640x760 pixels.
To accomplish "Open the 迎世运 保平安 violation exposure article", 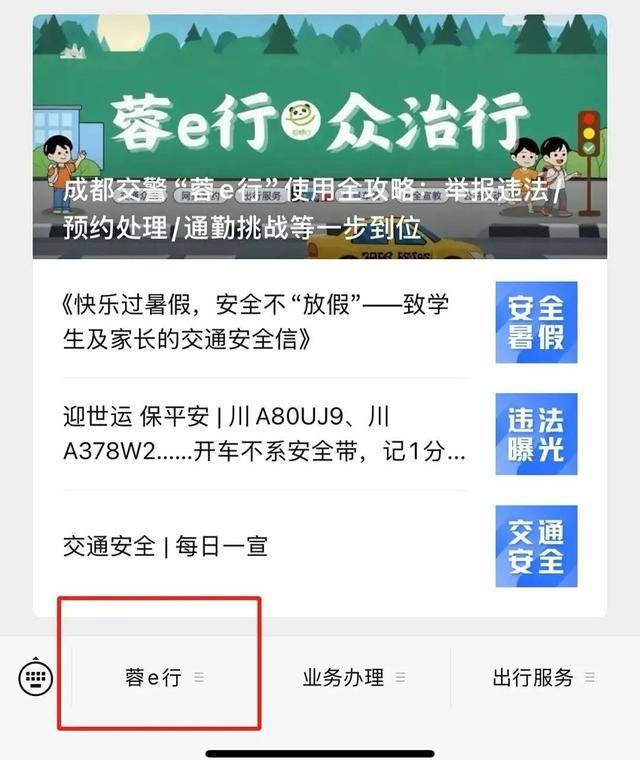I will click(x=265, y=434).
